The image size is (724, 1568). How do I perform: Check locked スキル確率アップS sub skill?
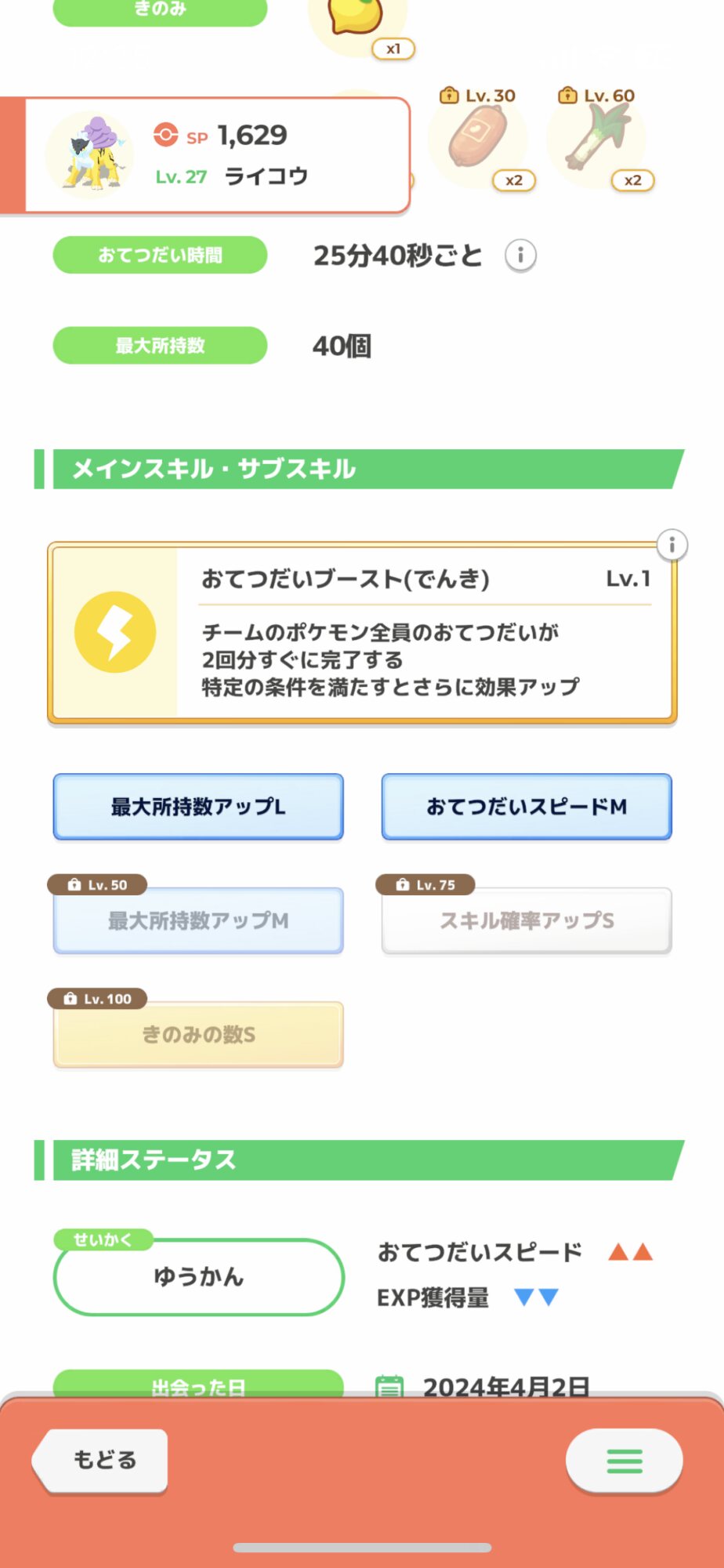(527, 920)
